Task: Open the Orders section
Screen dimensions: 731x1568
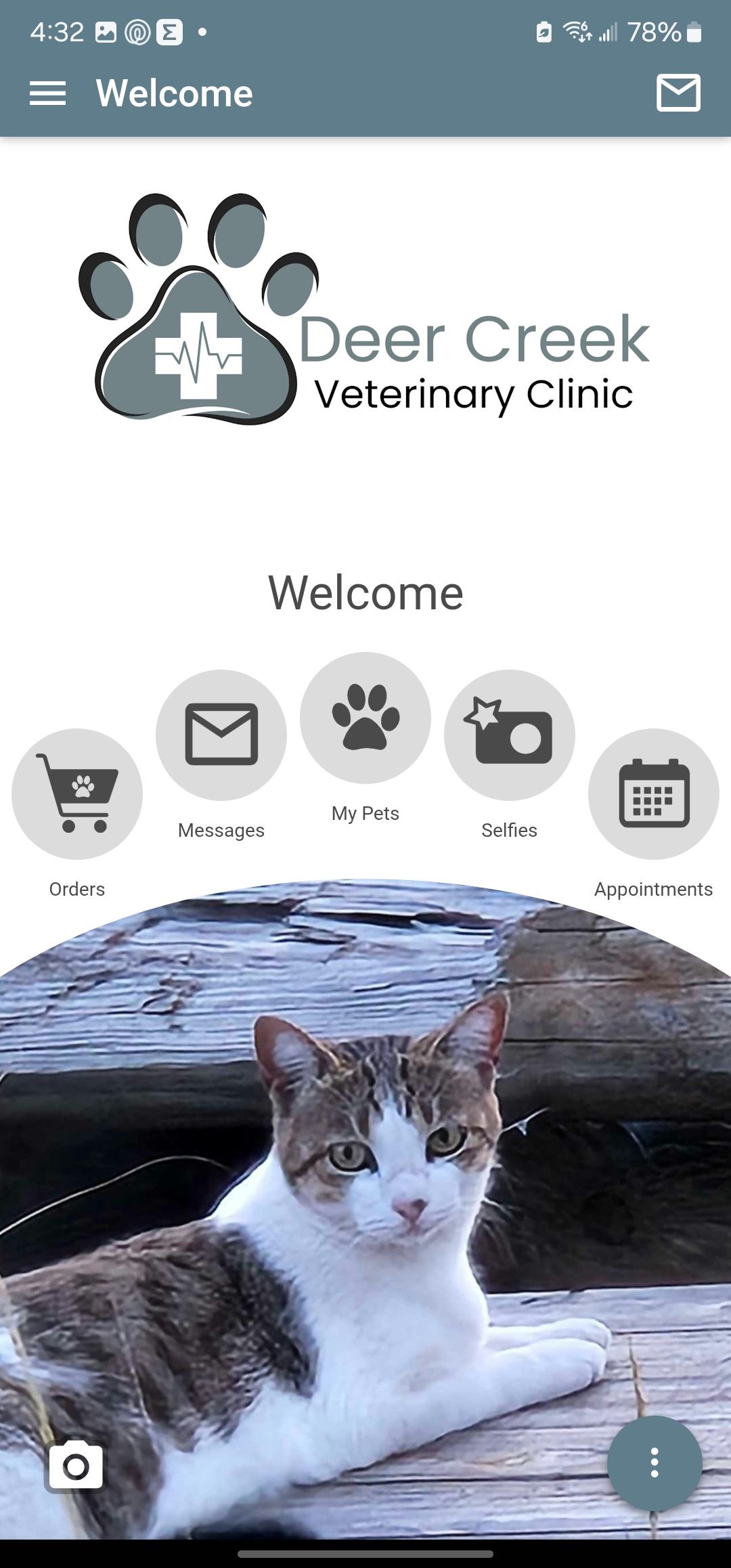Action: [77, 793]
